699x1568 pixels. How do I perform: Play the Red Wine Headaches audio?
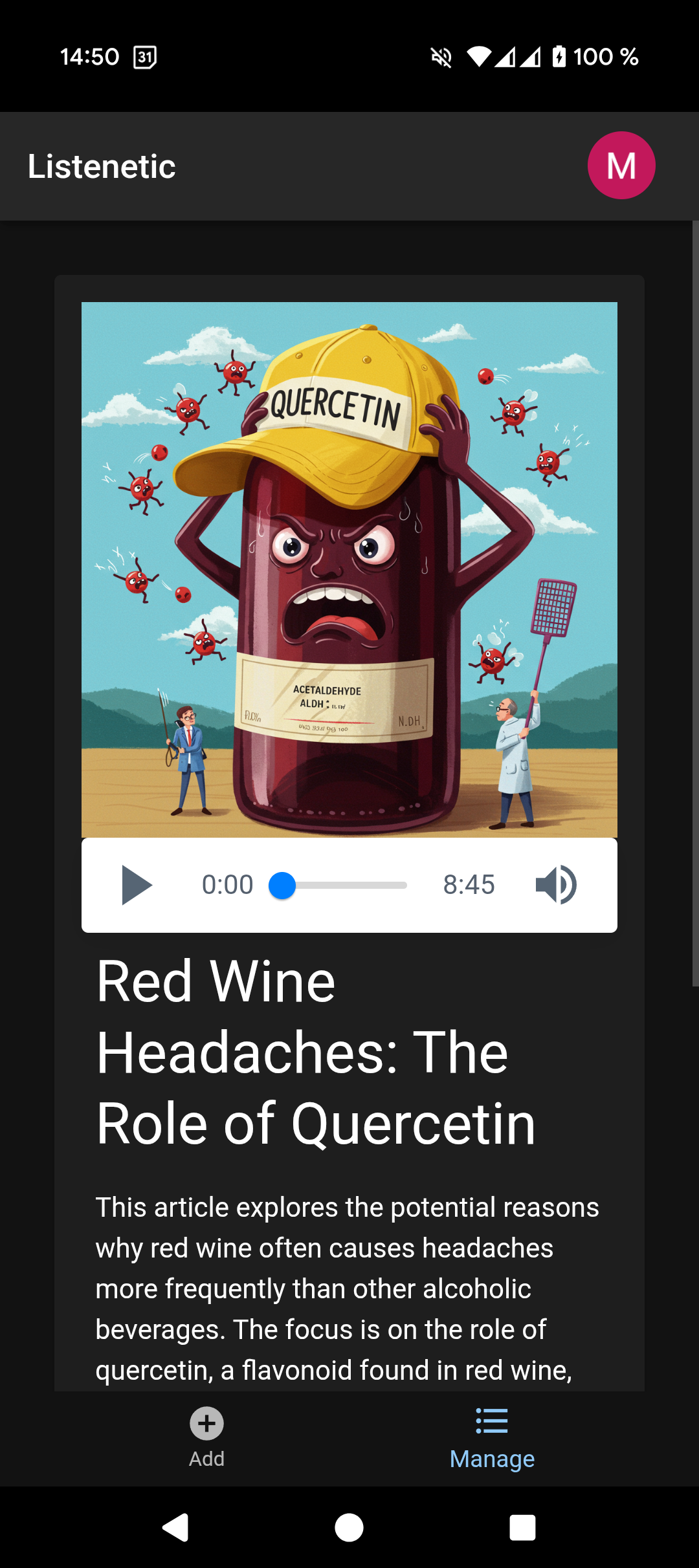137,885
